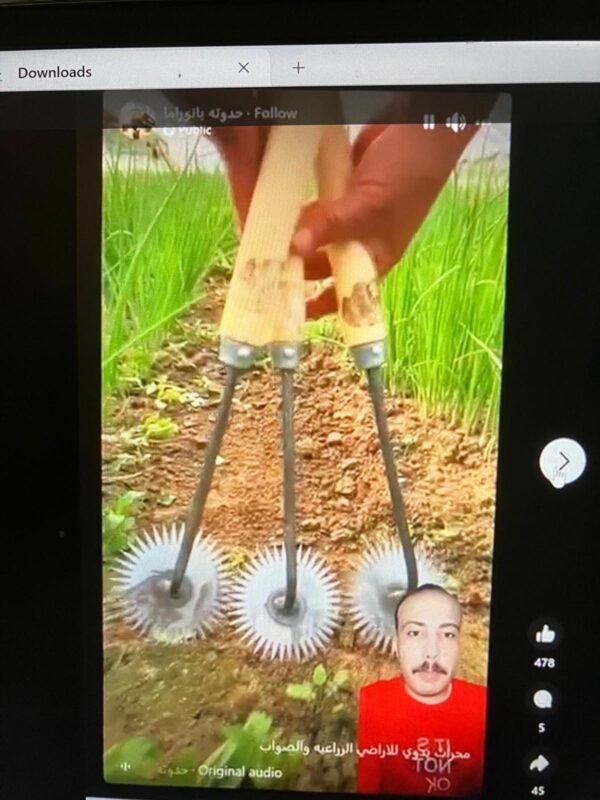Share this reel
Image resolution: width=600 pixels, height=800 pixels.
click(540, 763)
